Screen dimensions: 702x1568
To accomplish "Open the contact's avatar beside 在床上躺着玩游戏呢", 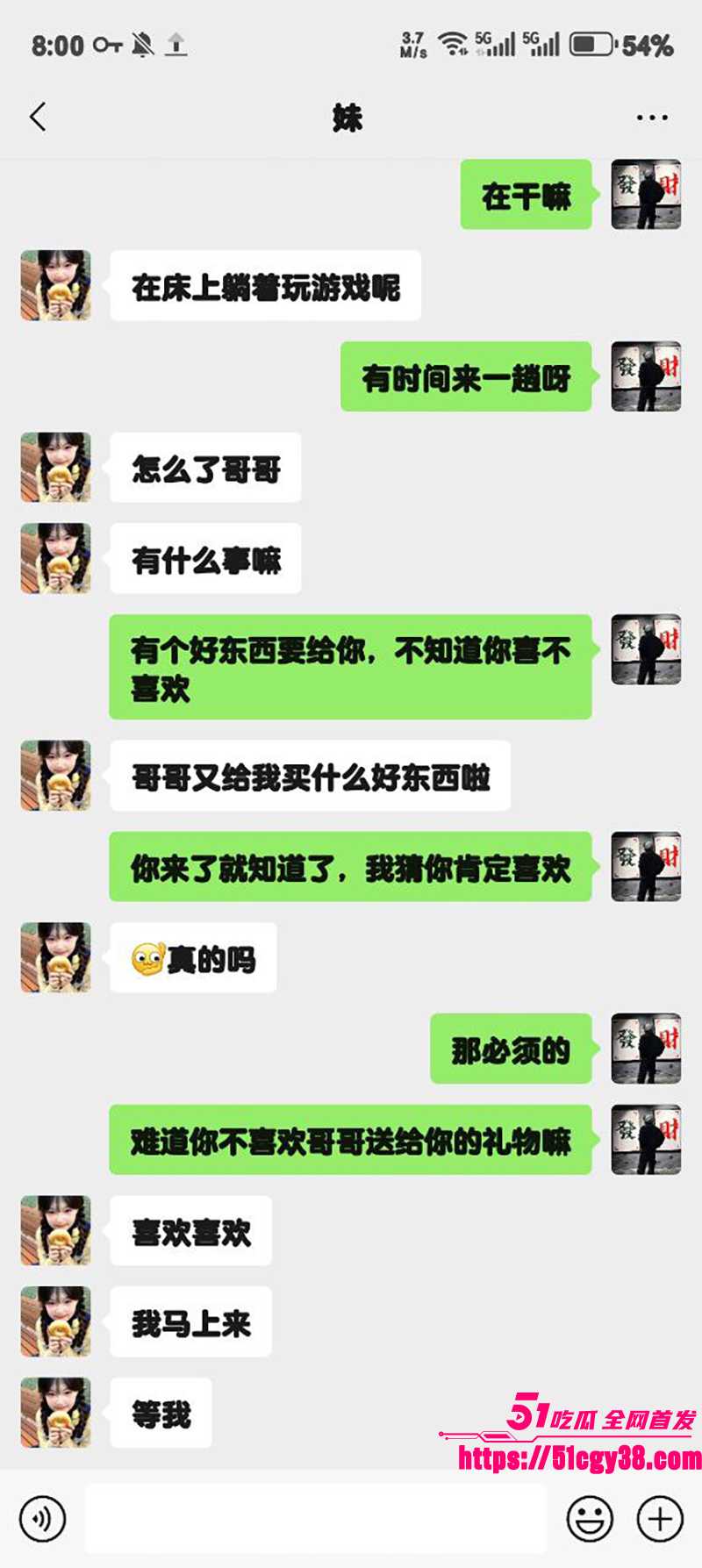I will click(x=56, y=285).
